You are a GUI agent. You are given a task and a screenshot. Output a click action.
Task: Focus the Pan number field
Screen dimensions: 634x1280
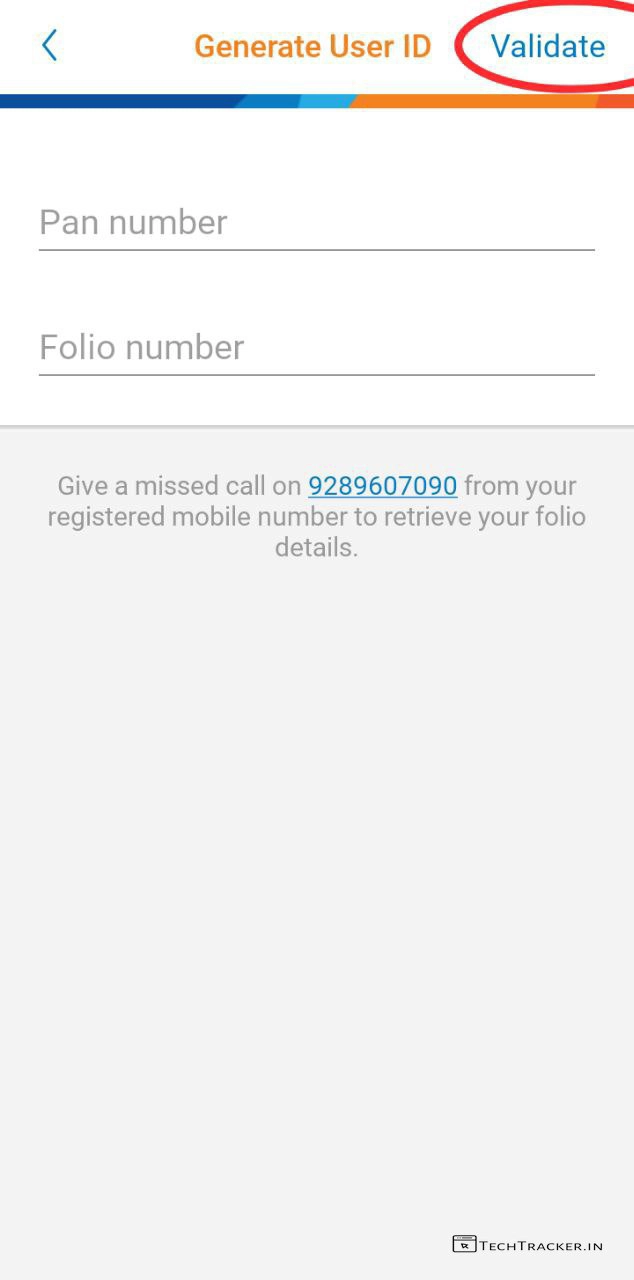(316, 223)
